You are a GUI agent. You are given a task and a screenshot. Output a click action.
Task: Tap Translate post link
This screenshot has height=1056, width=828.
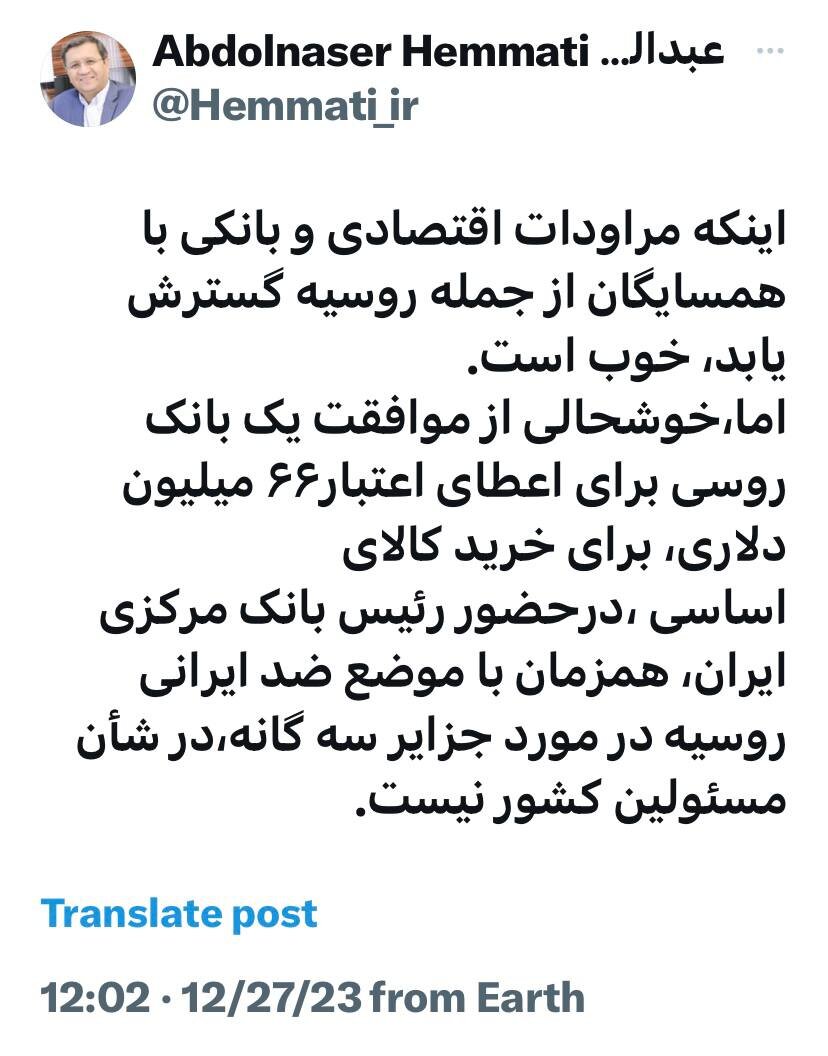(x=179, y=913)
